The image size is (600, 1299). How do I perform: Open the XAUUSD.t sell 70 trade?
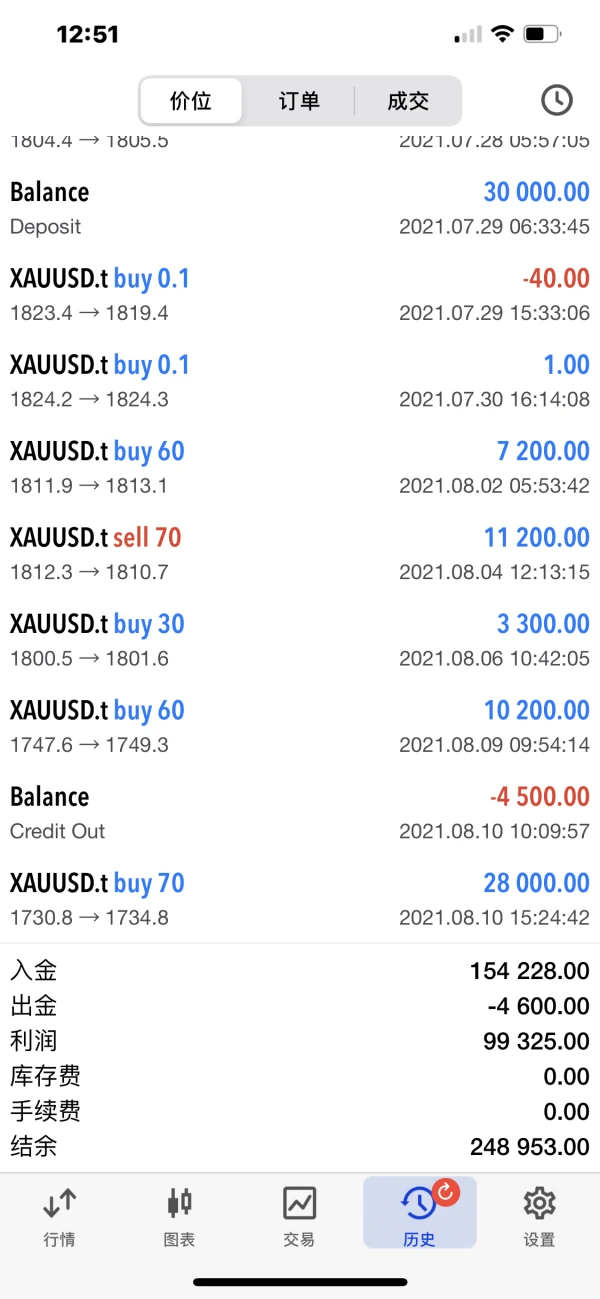click(x=300, y=553)
